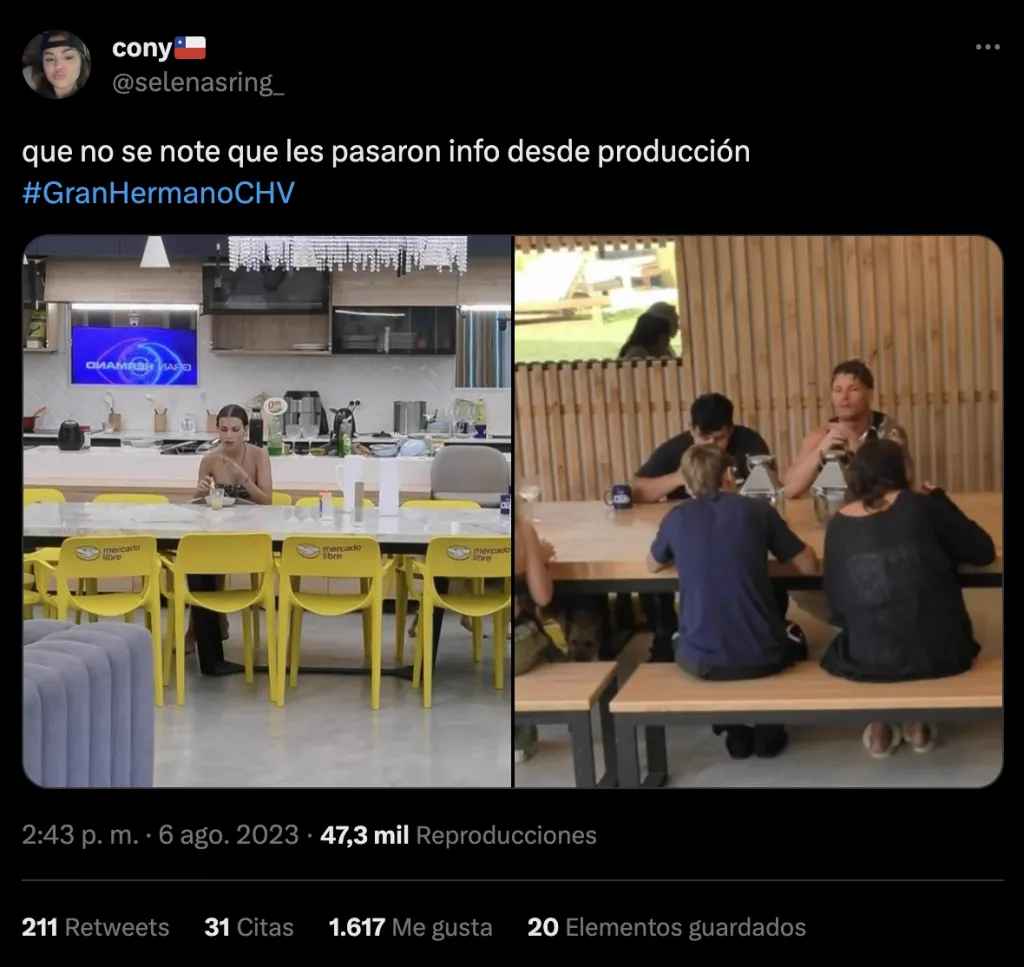This screenshot has height=967, width=1024.
Task: Open the #GranHermanoCHV hashtag
Action: point(158,192)
